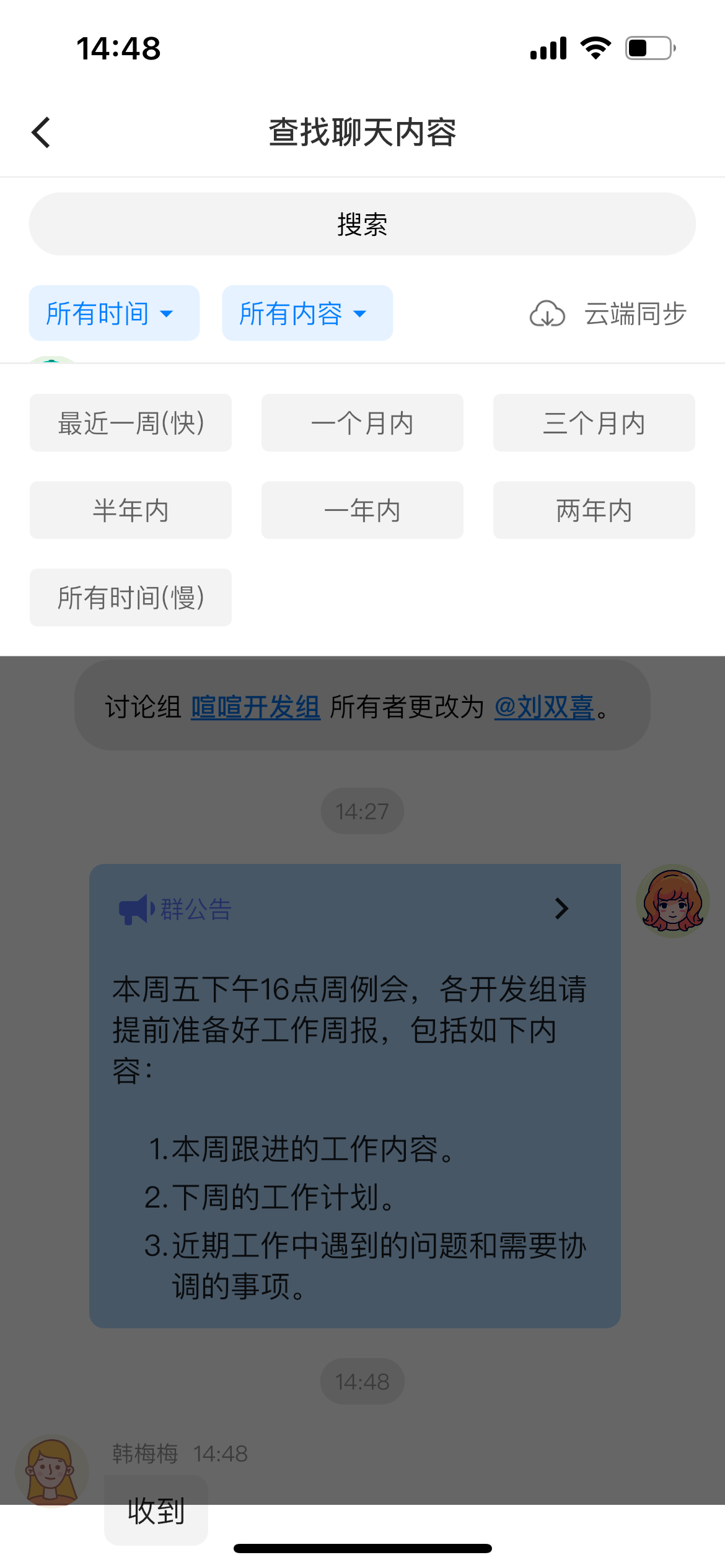725x1568 pixels.
Task: Open the 所有内容 filter dropdown
Action: (x=307, y=313)
